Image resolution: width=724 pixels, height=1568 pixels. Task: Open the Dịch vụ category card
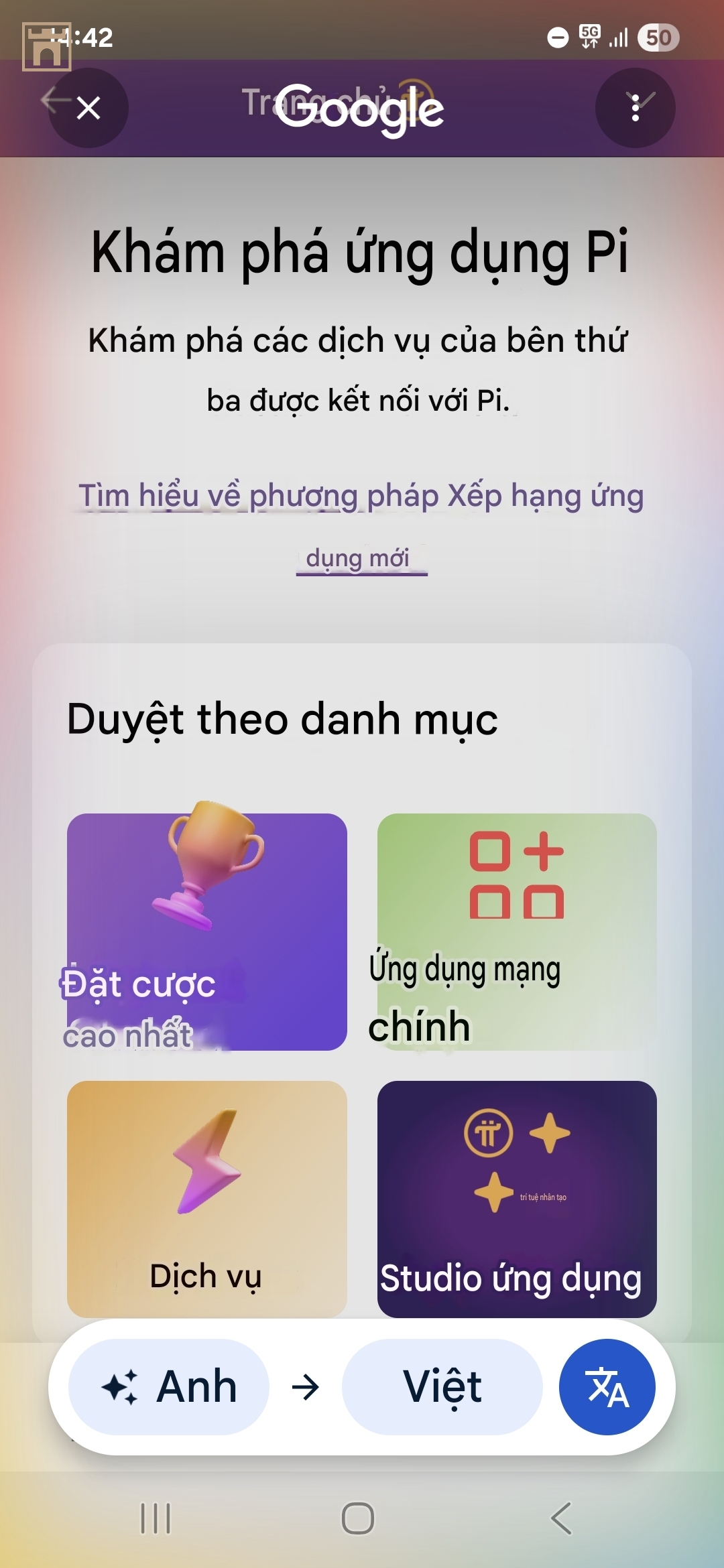206,1198
